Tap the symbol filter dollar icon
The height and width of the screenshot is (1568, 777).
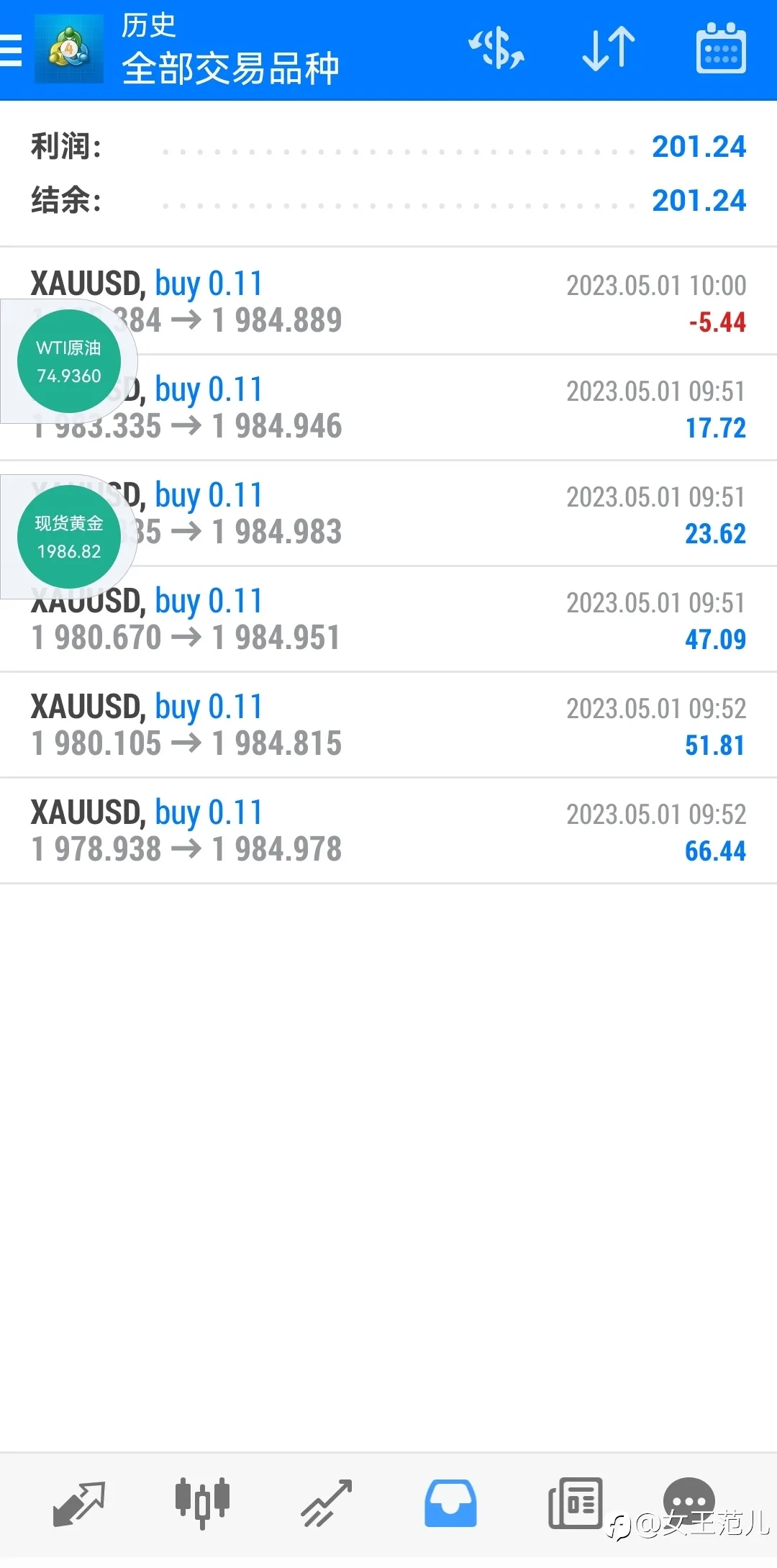coord(496,50)
